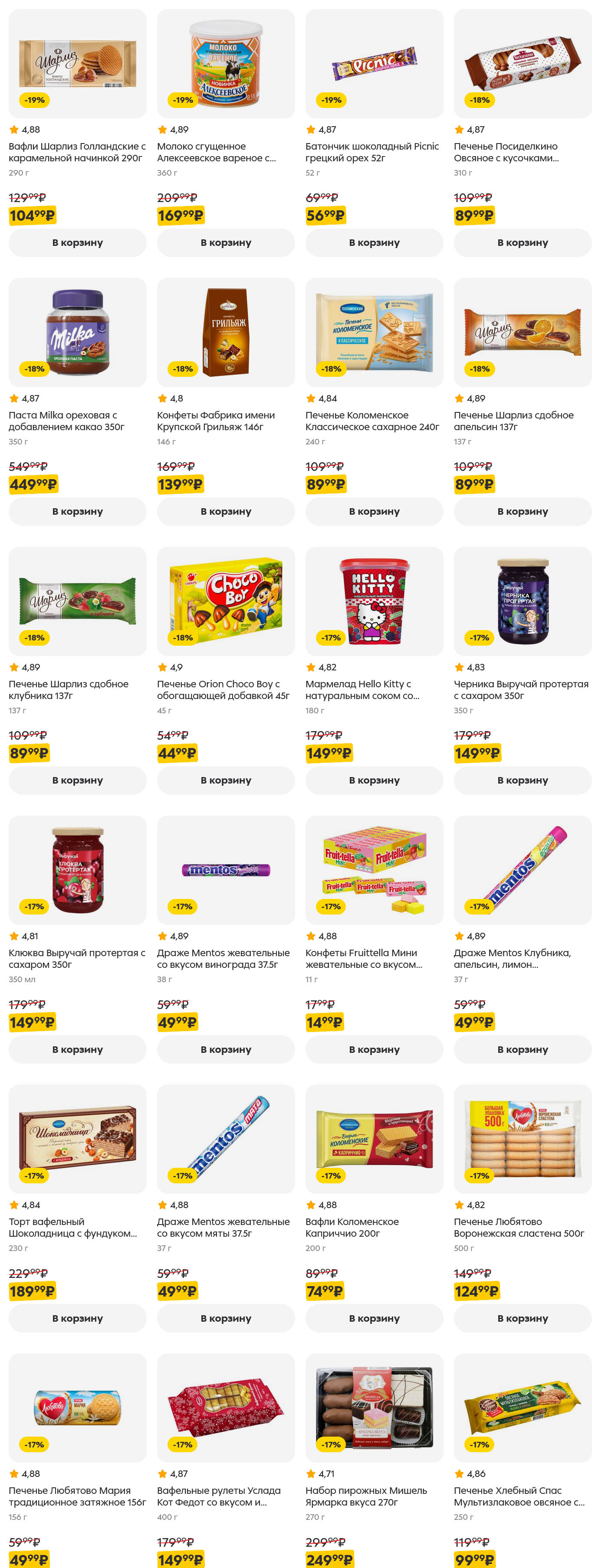
Task: Add Mentos Клубника, апельсин, лимон to cart
Action: (x=522, y=1049)
